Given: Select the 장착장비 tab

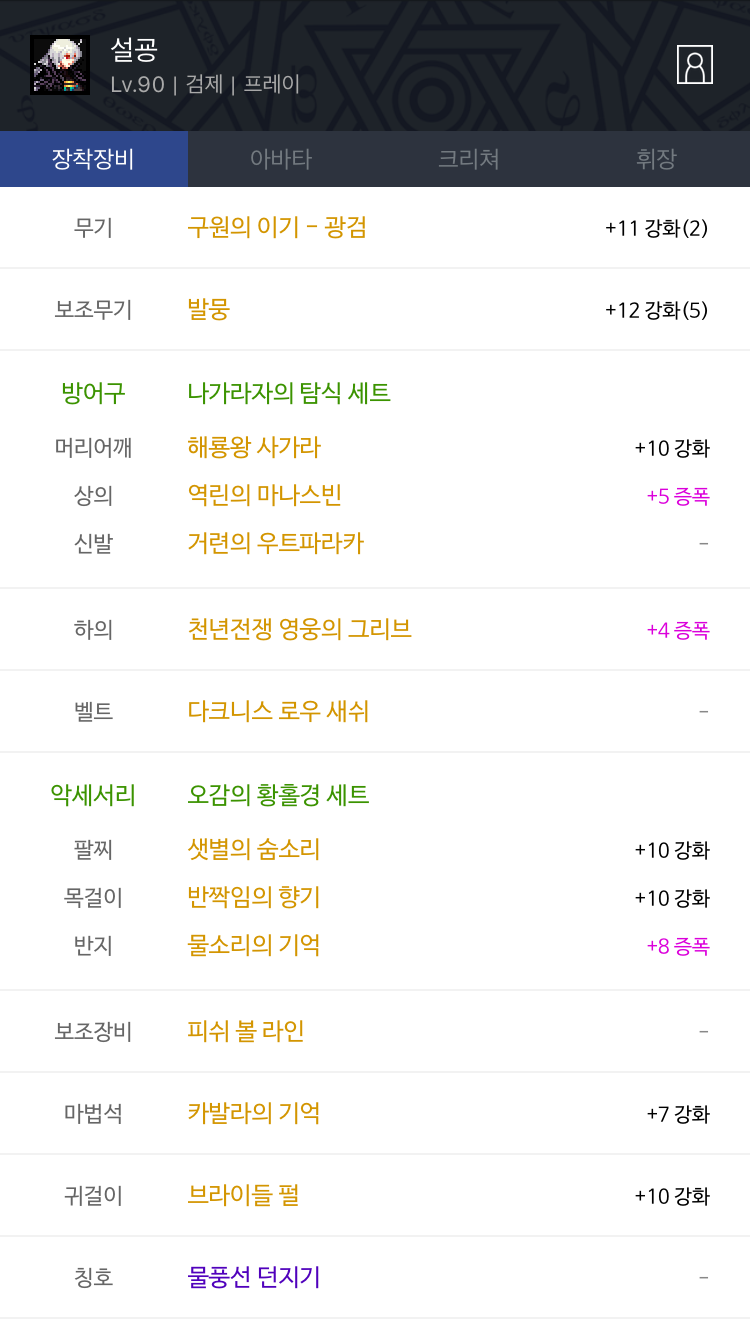Looking at the screenshot, I should (94, 159).
